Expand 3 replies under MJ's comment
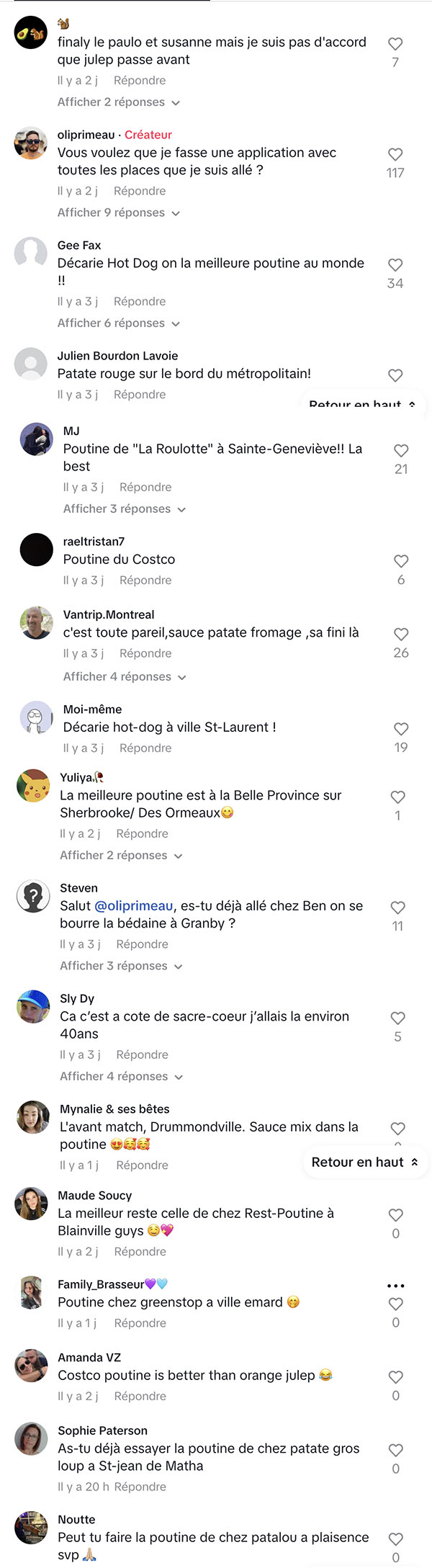432x1568 pixels. 125,509
